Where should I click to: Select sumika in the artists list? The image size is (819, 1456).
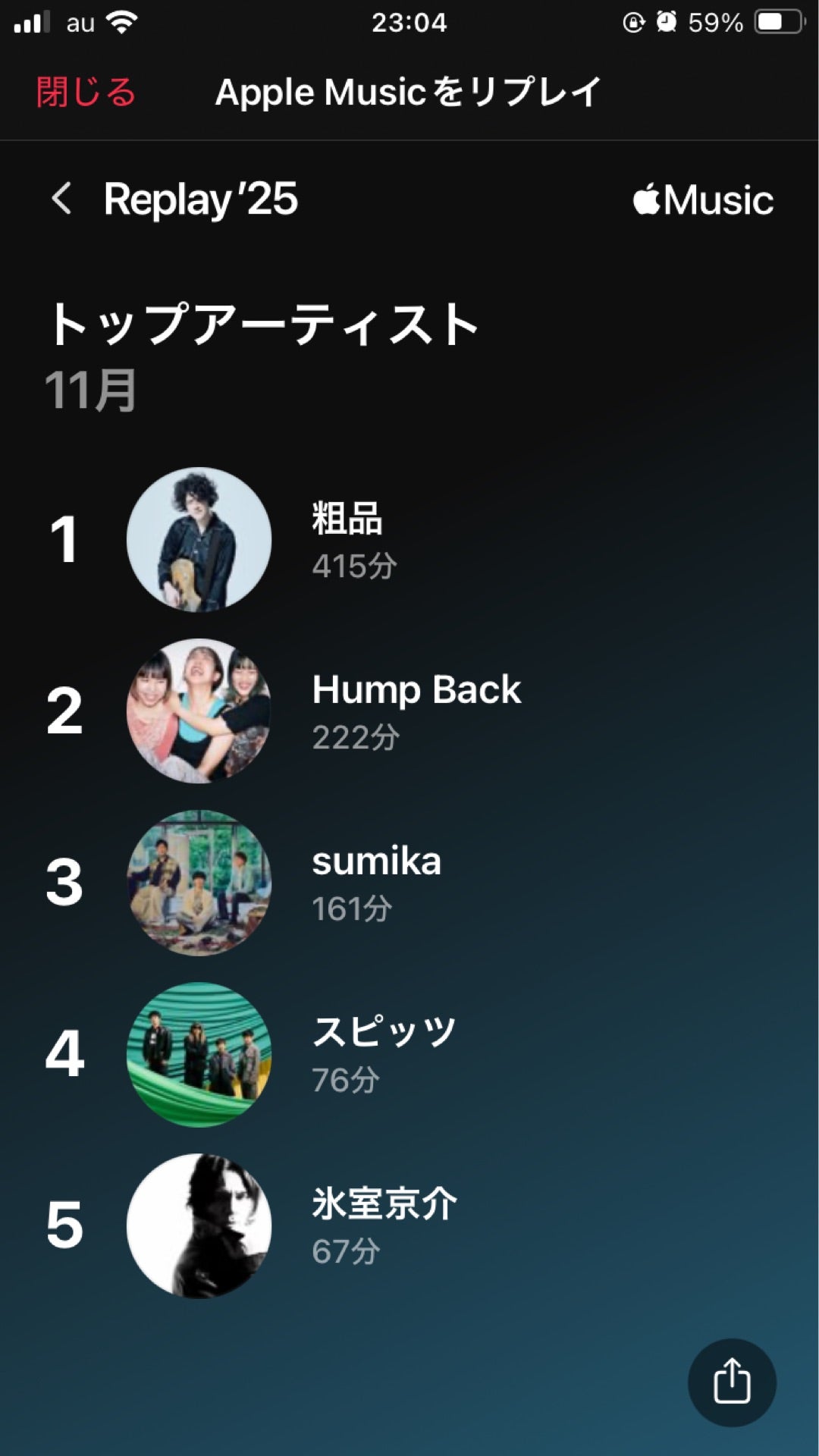coord(376,882)
